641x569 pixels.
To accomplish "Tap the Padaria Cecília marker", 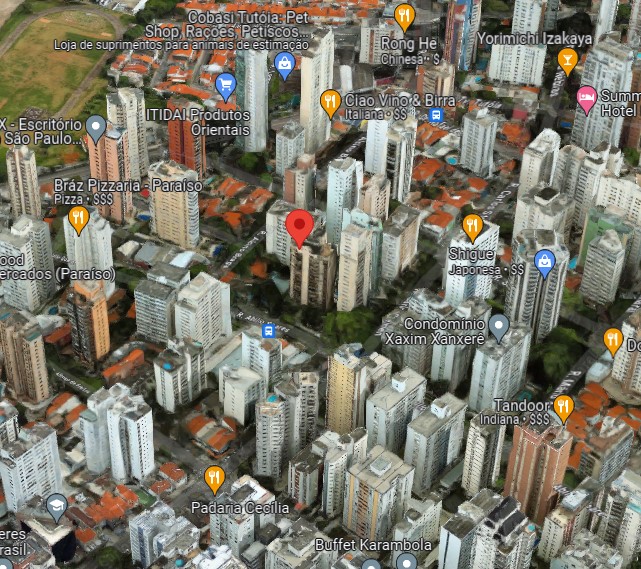I will click(214, 478).
